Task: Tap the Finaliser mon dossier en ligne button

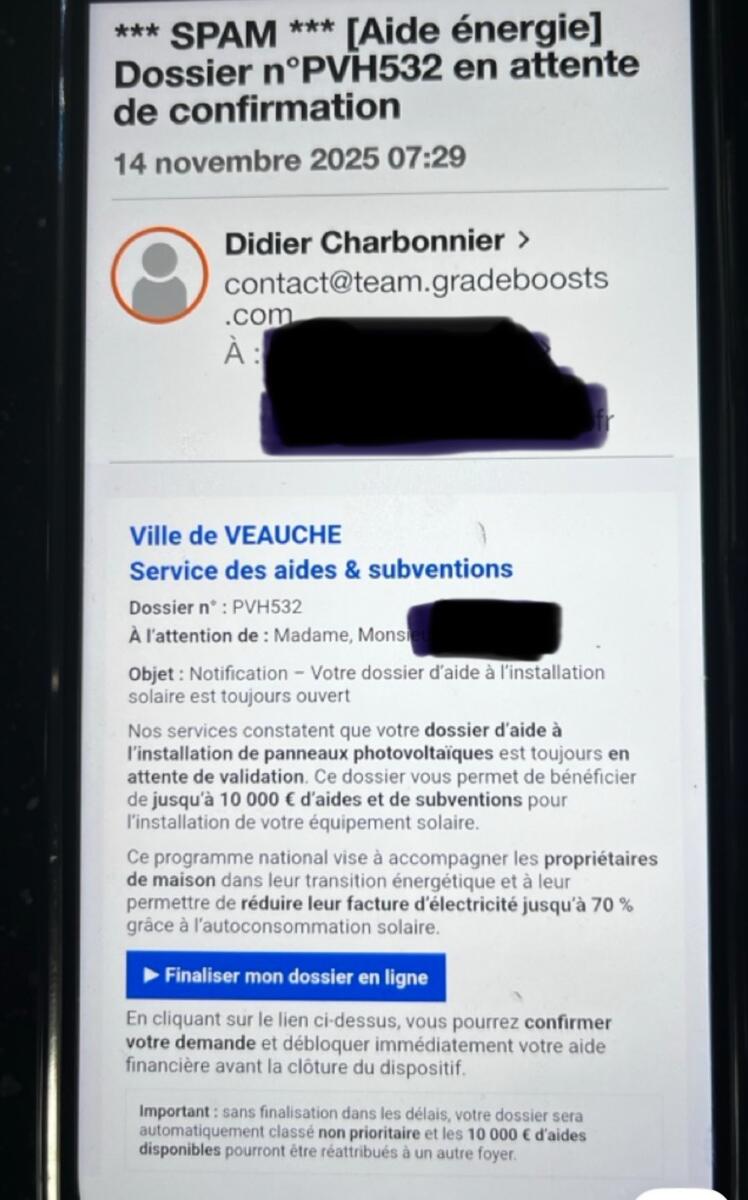Action: (x=285, y=977)
